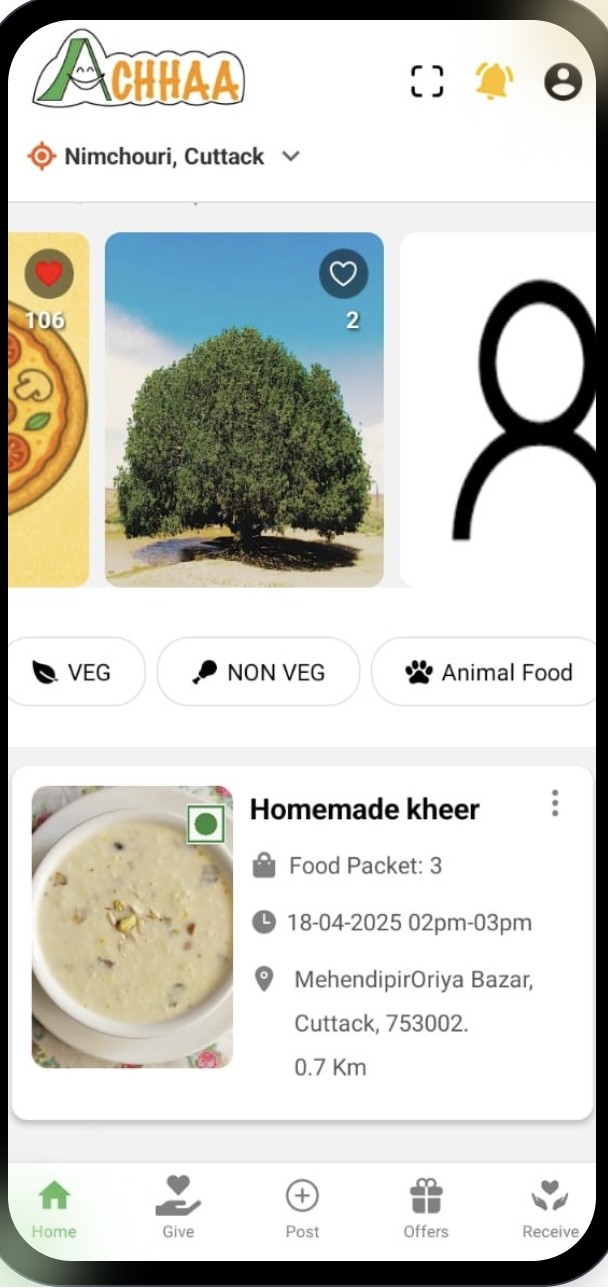Open the notifications bell
Image resolution: width=608 pixels, height=1288 pixels.
[x=494, y=81]
